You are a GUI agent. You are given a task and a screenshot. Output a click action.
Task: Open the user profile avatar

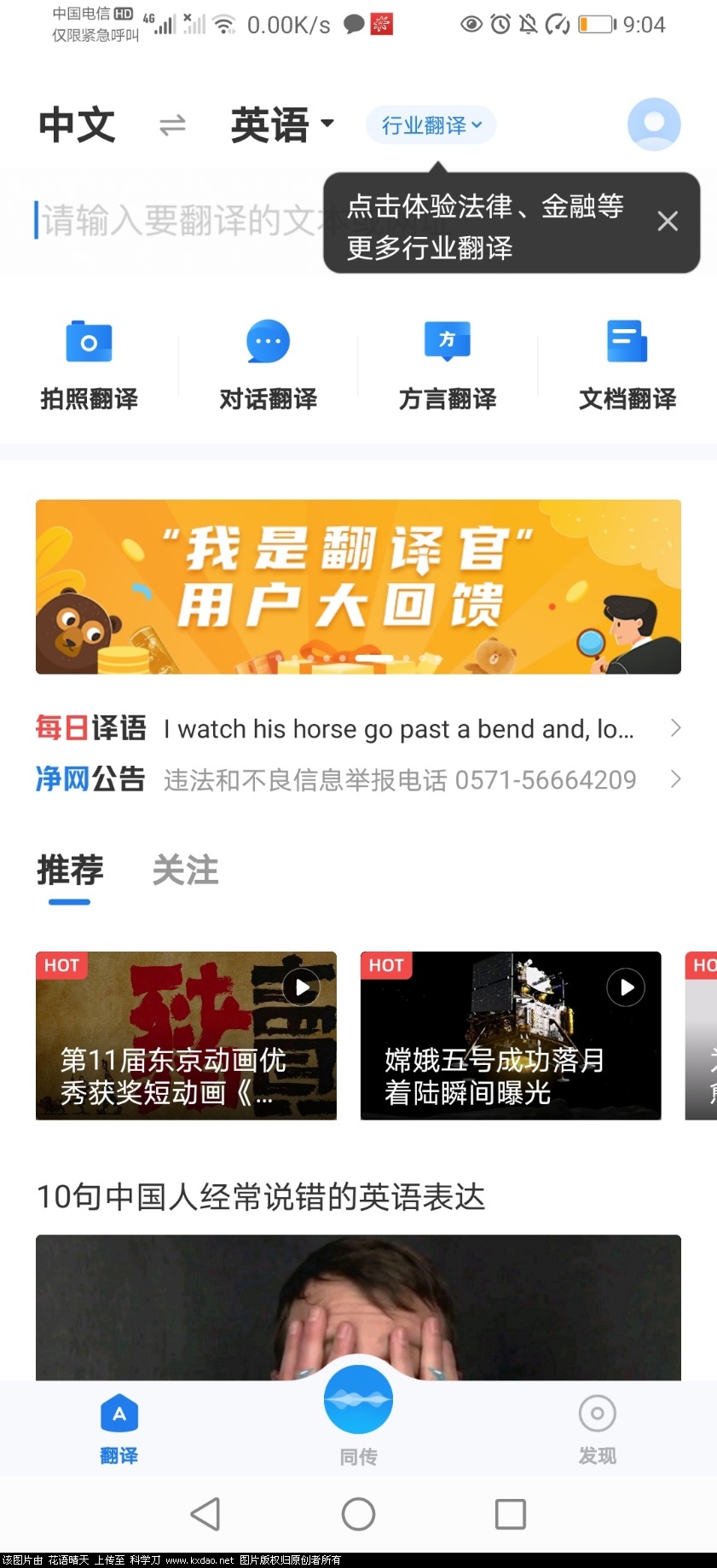(653, 124)
